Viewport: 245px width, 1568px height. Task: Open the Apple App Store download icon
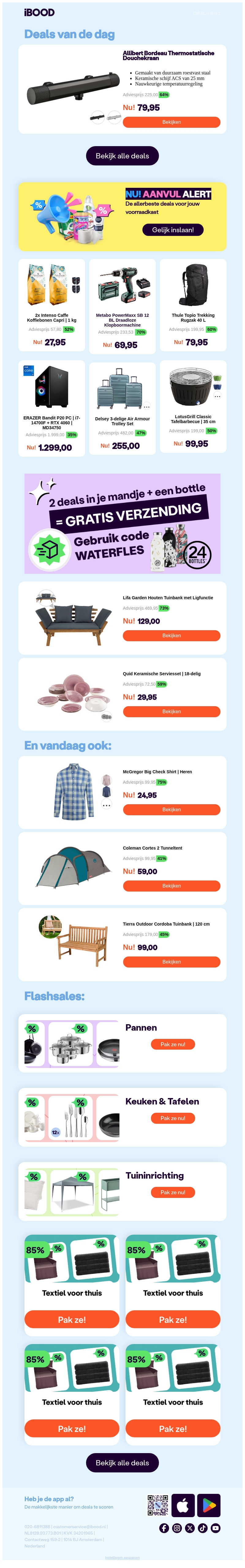click(x=183, y=1505)
